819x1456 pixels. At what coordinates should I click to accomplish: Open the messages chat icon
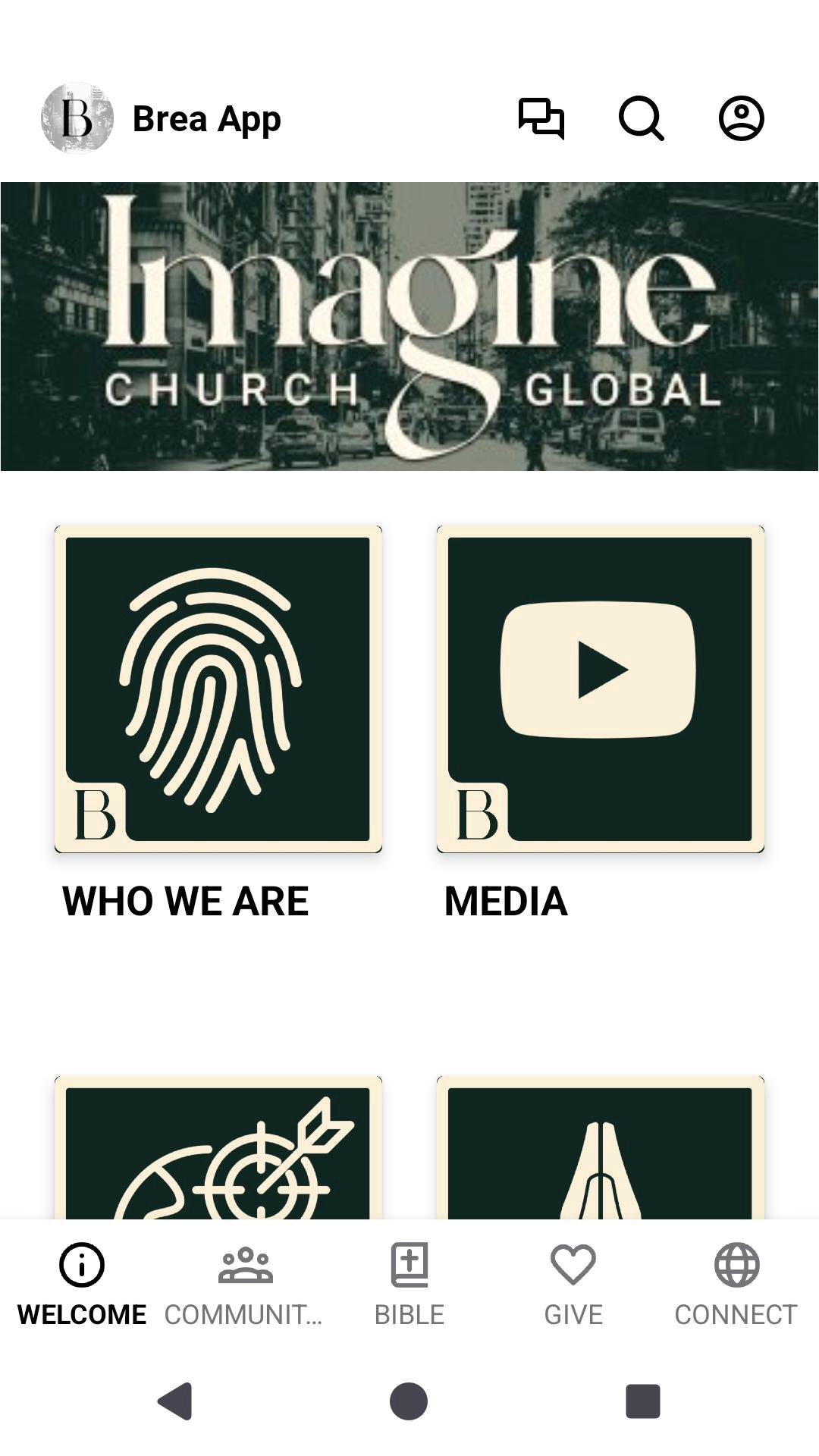(x=541, y=118)
